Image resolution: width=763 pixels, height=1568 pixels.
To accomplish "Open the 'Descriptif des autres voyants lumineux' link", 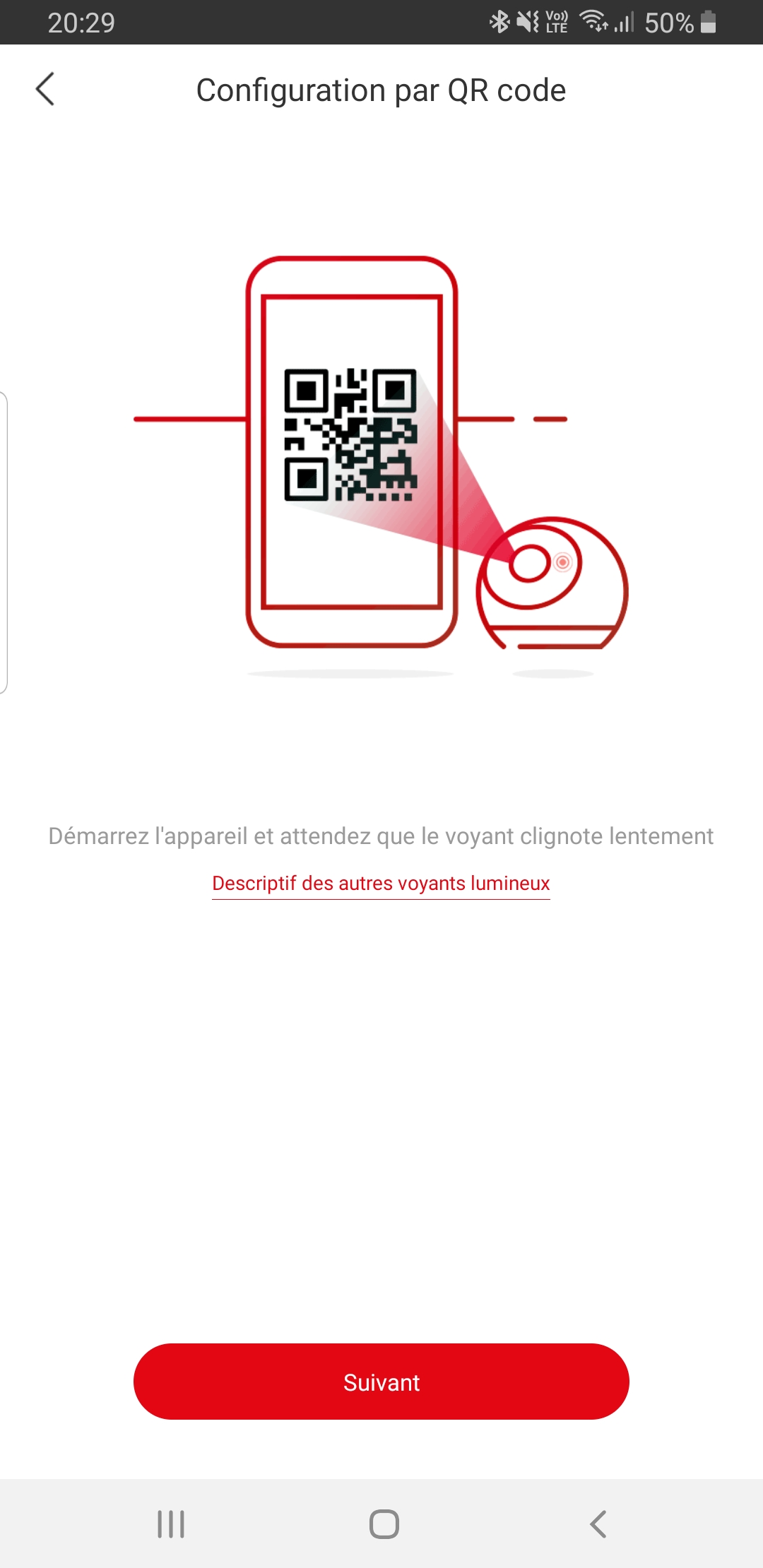I will pos(381,884).
